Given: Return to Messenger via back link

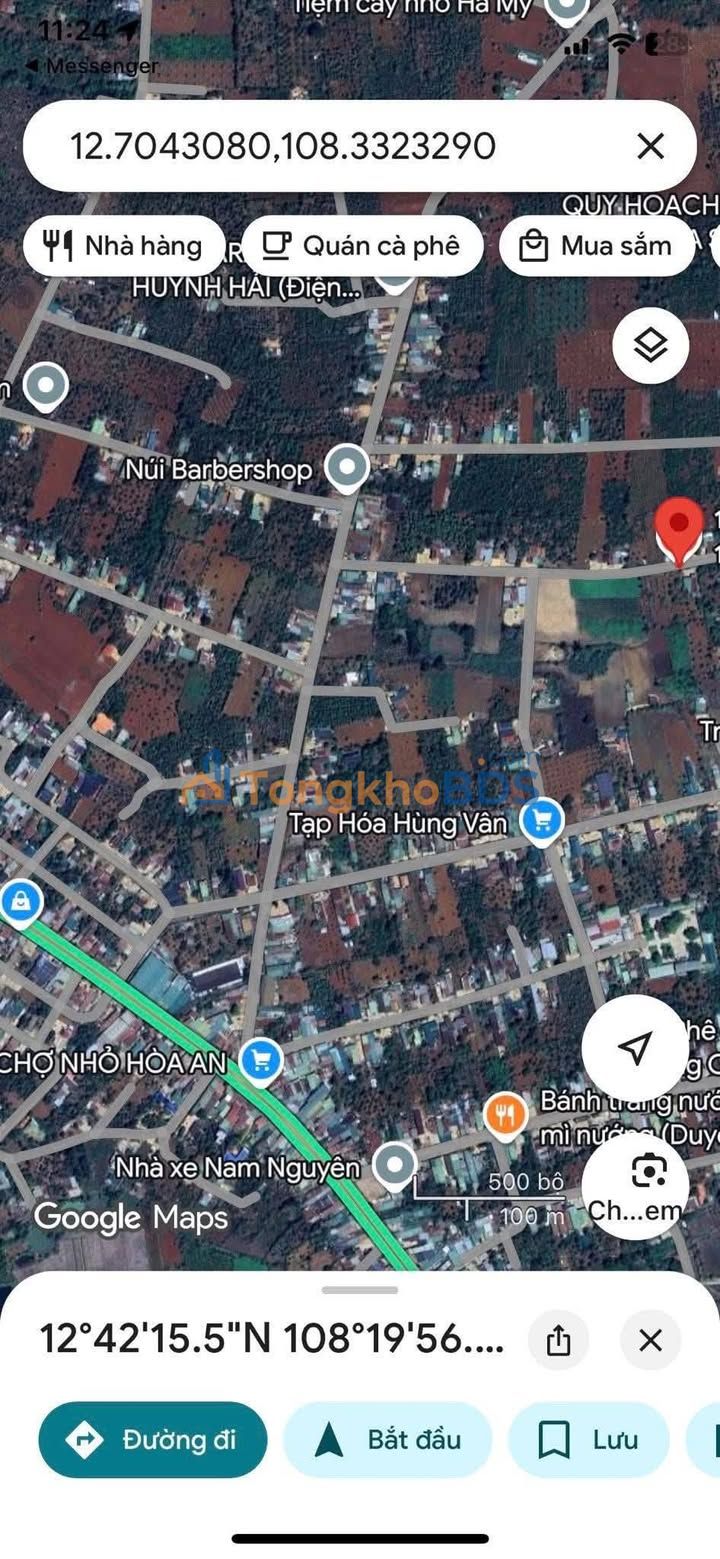Looking at the screenshot, I should pyautogui.click(x=90, y=66).
